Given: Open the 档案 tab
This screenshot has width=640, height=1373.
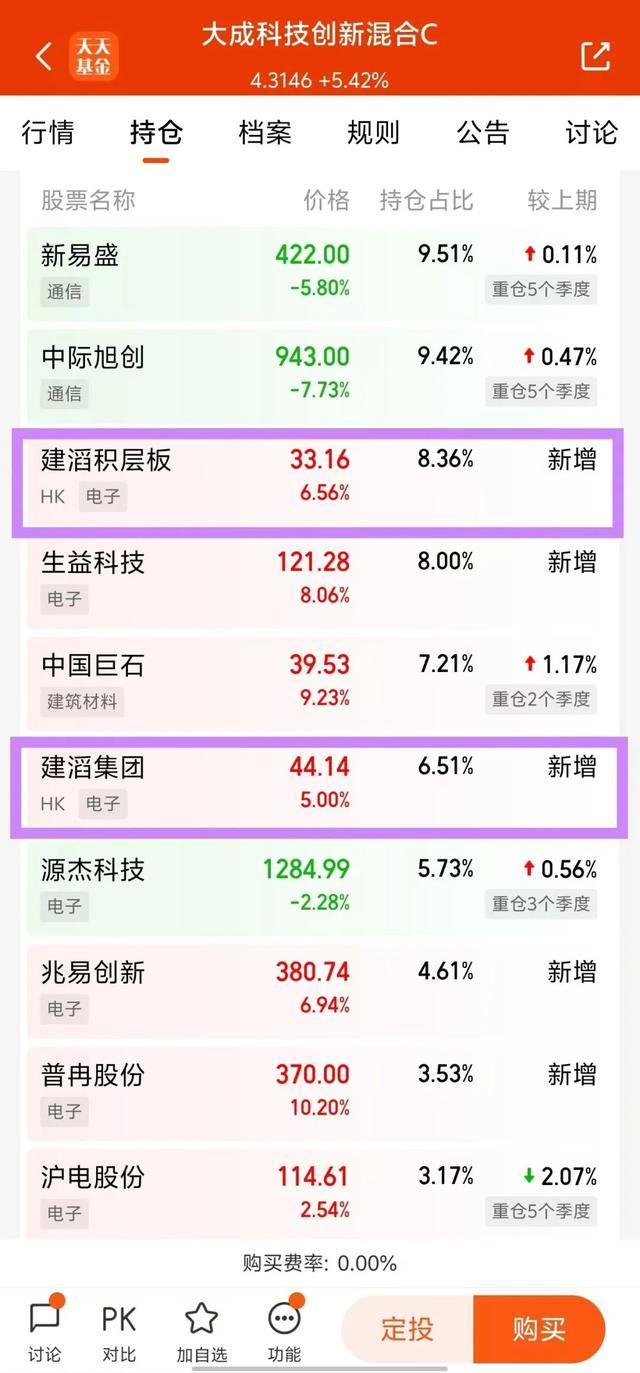Looking at the screenshot, I should click(x=265, y=132).
